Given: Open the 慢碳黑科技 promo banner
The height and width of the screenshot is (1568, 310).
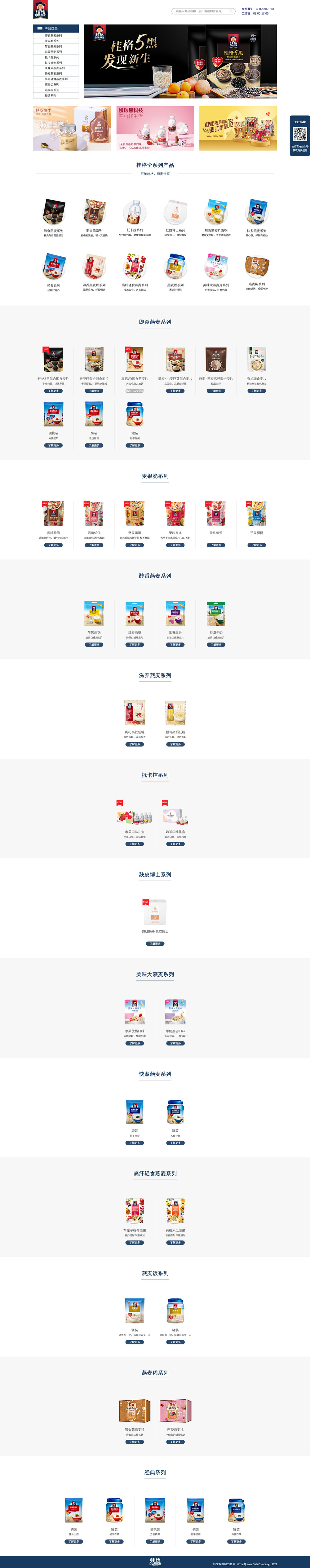Looking at the screenshot, I should point(155,128).
